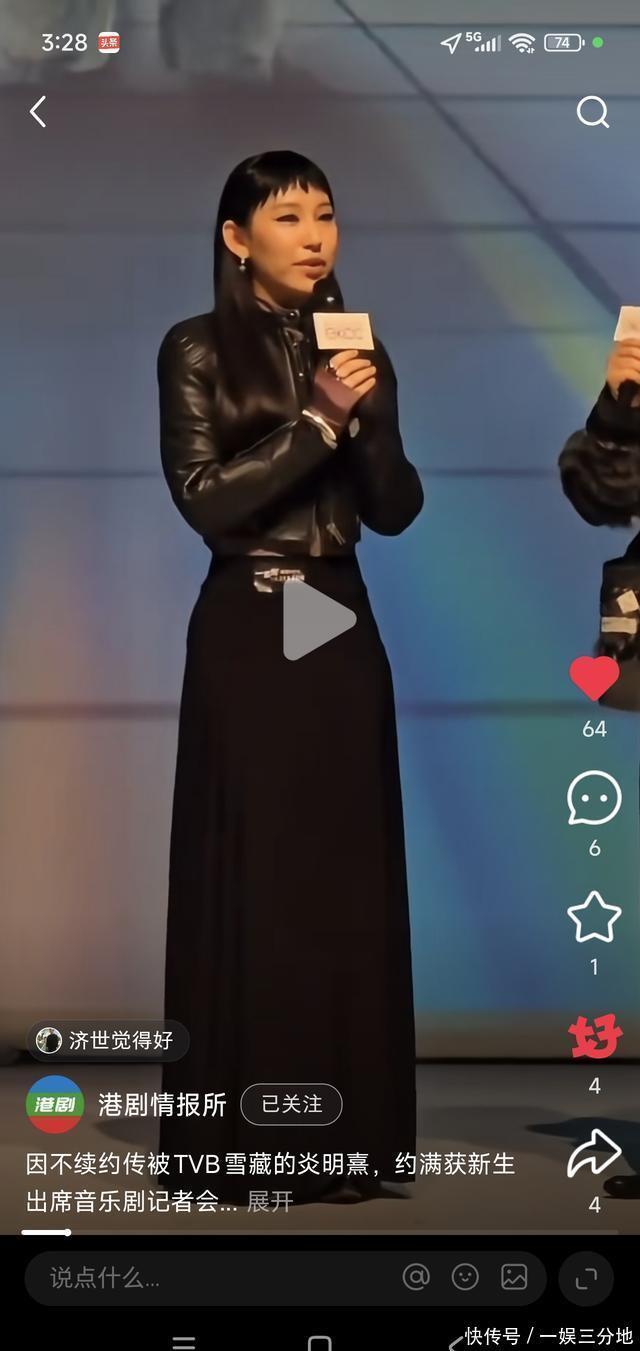
Task: Expand the caption with 展开
Action: click(x=270, y=1201)
